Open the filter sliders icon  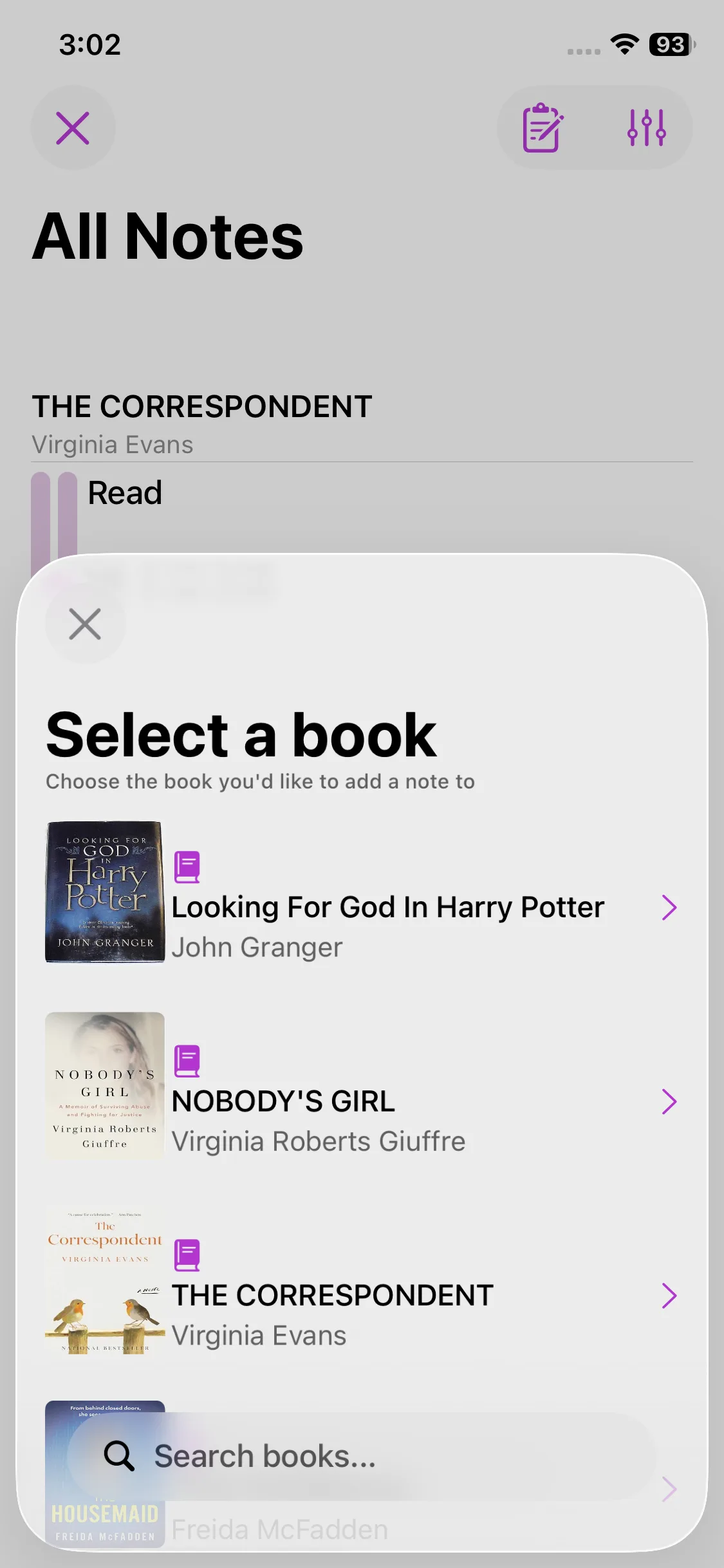tap(646, 128)
